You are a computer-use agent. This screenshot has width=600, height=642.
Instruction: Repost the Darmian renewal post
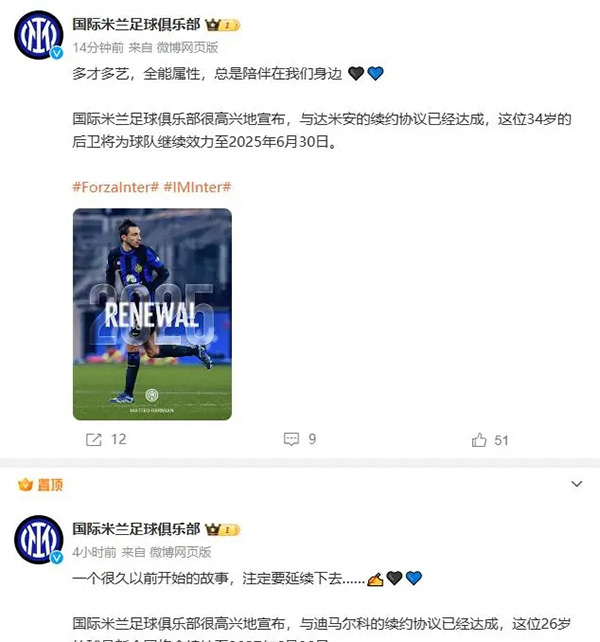click(x=106, y=439)
